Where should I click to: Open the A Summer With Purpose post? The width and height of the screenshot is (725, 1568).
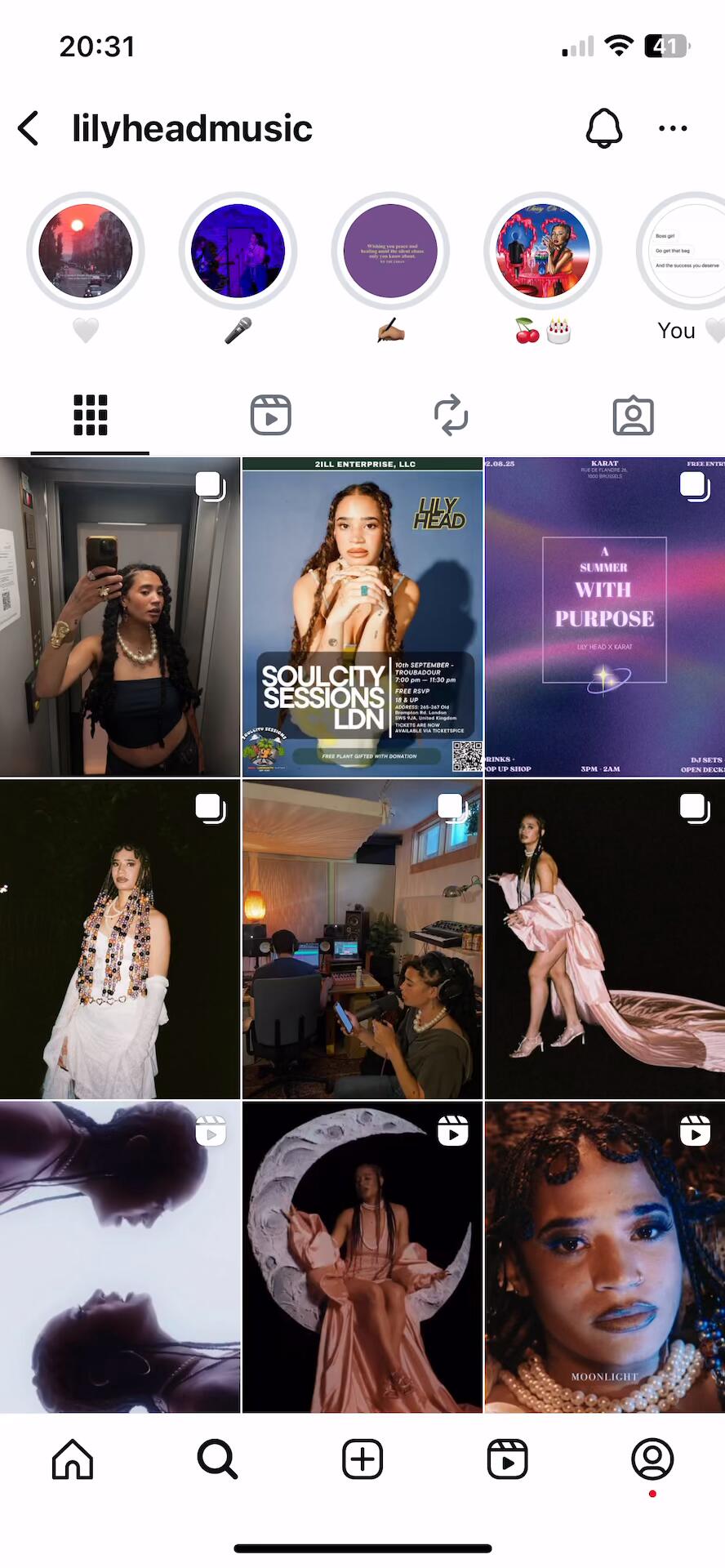605,617
